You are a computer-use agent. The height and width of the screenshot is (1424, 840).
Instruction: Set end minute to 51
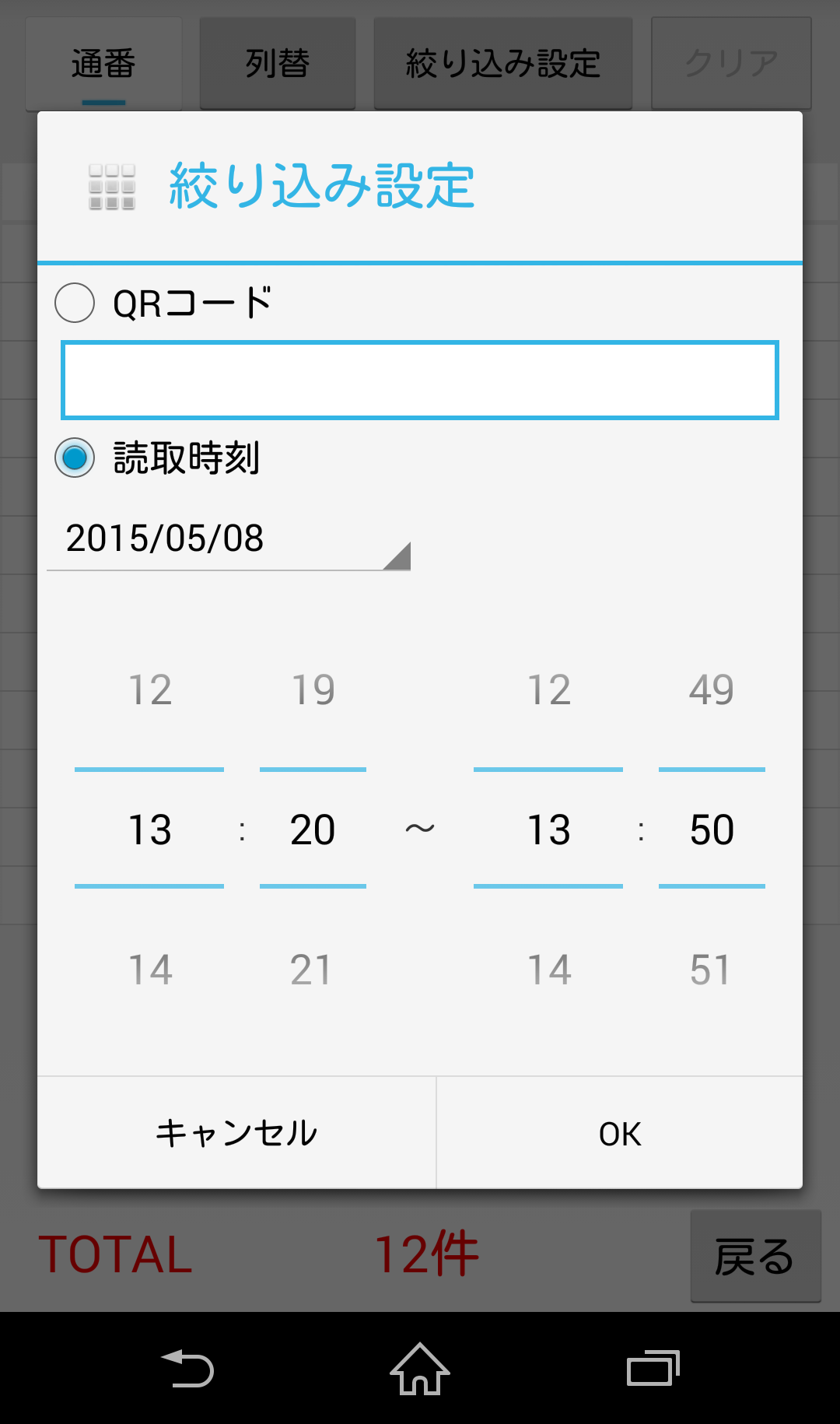(712, 970)
